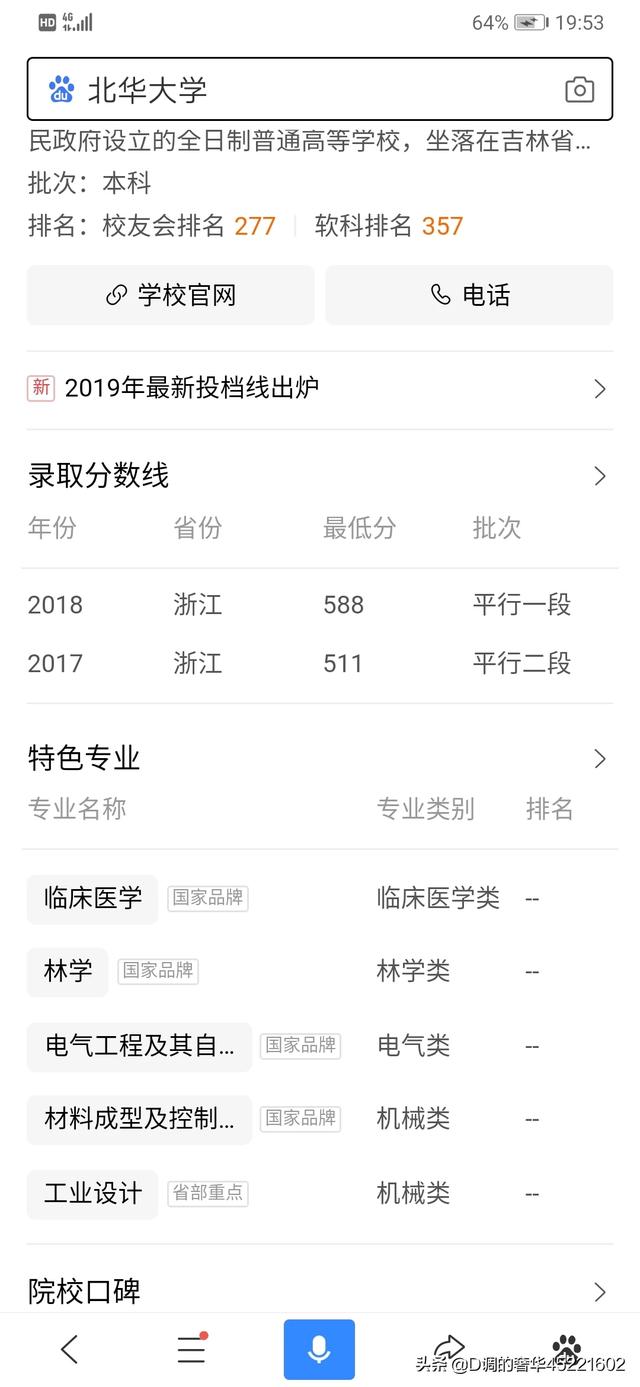The image size is (640, 1387).
Task: Select the 林学 major chip
Action: tap(68, 971)
